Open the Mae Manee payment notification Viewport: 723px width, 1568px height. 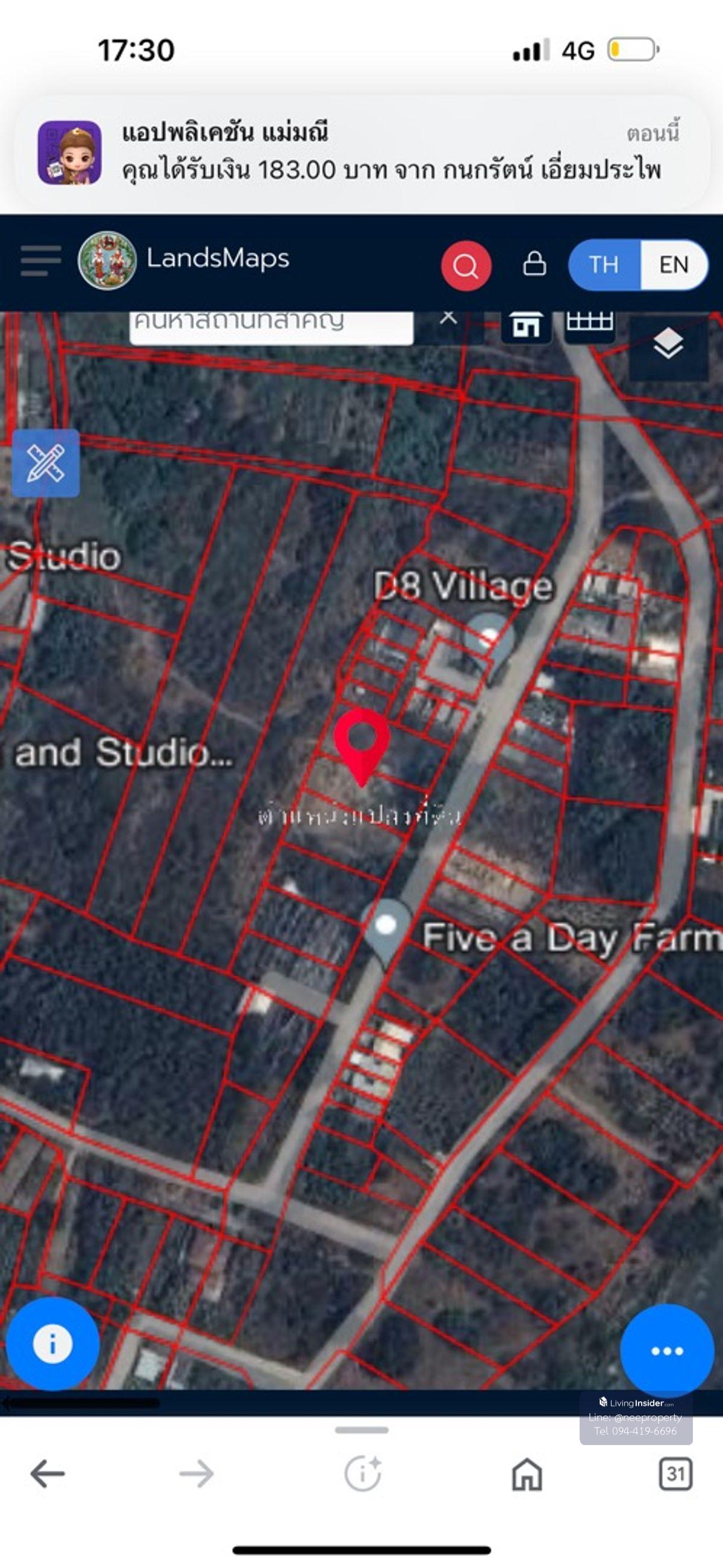(x=361, y=152)
